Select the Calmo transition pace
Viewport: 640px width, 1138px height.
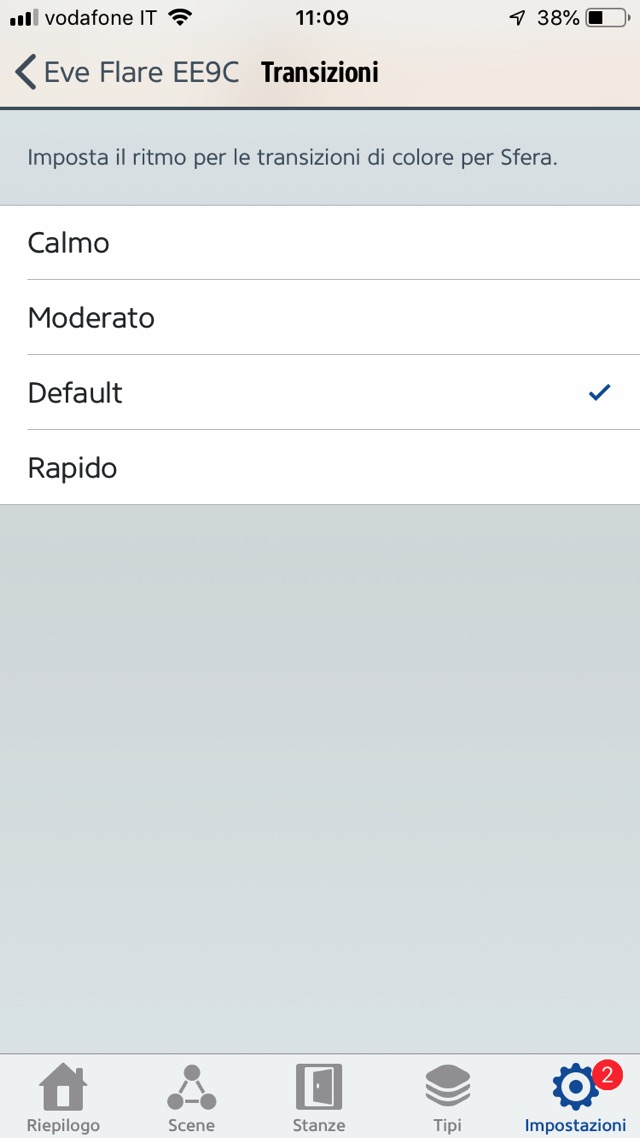pyautogui.click(x=320, y=243)
